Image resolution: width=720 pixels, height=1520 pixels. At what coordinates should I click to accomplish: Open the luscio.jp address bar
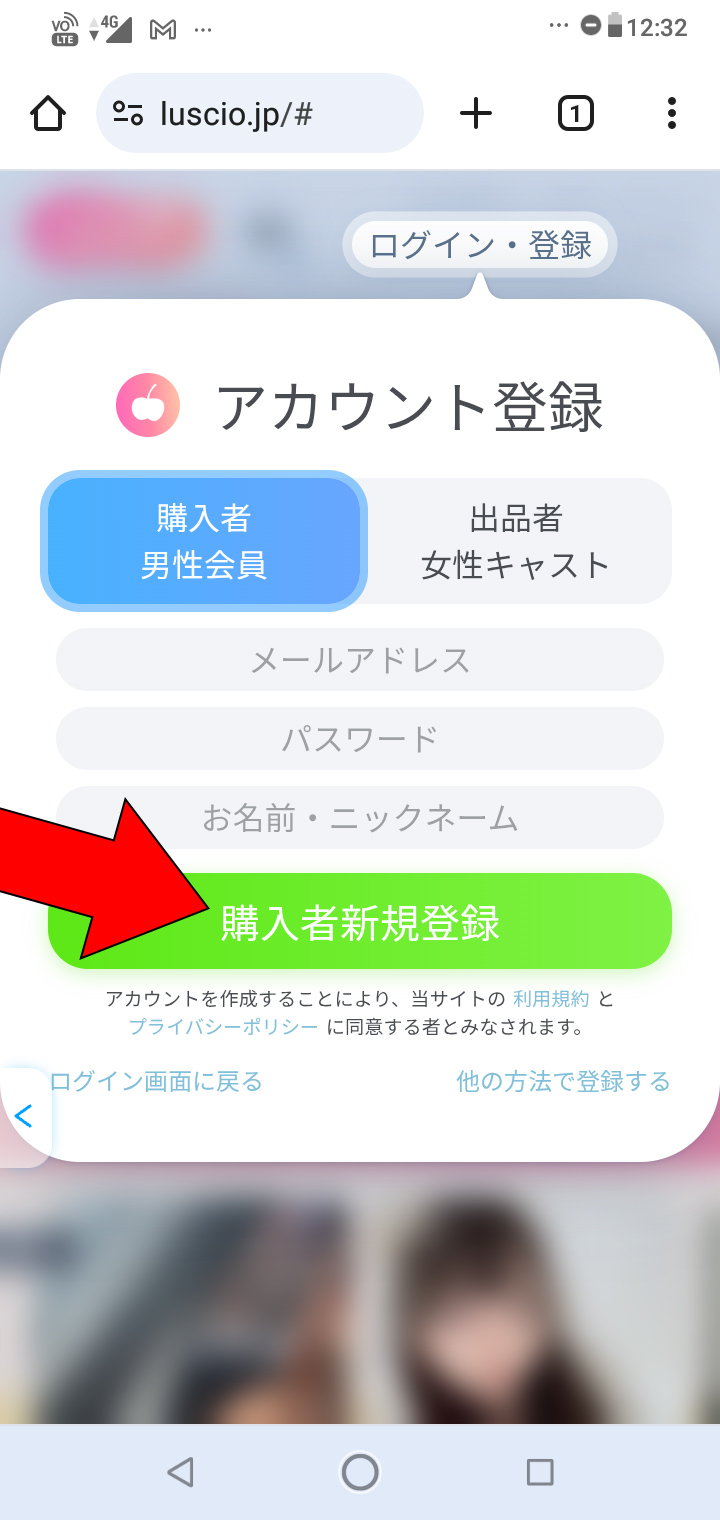pyautogui.click(x=260, y=114)
